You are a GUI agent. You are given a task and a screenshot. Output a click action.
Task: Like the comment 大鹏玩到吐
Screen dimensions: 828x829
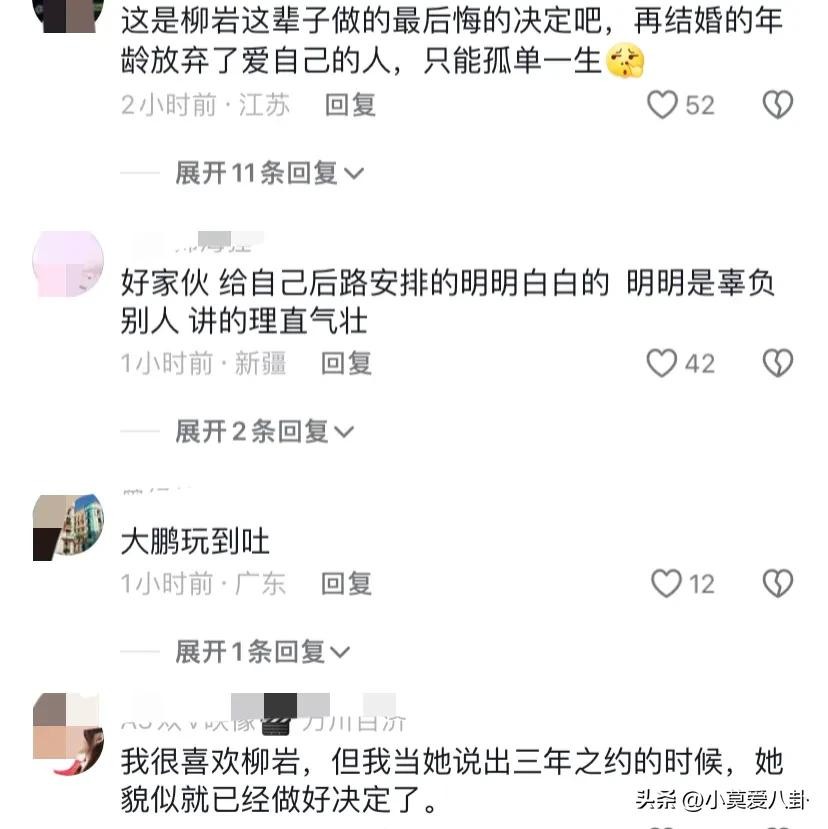pos(666,583)
